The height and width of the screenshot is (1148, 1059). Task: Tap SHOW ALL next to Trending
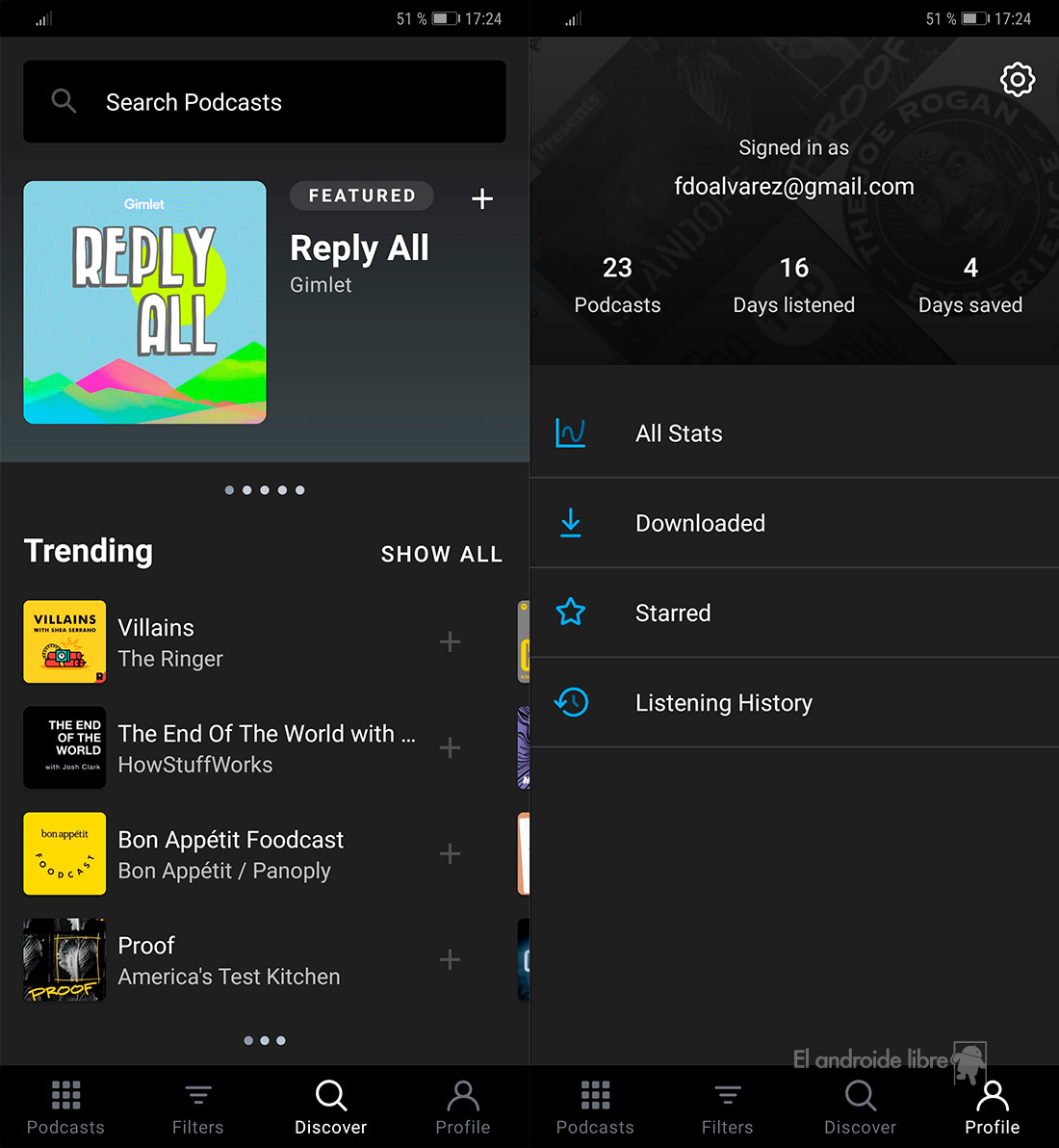(x=441, y=554)
